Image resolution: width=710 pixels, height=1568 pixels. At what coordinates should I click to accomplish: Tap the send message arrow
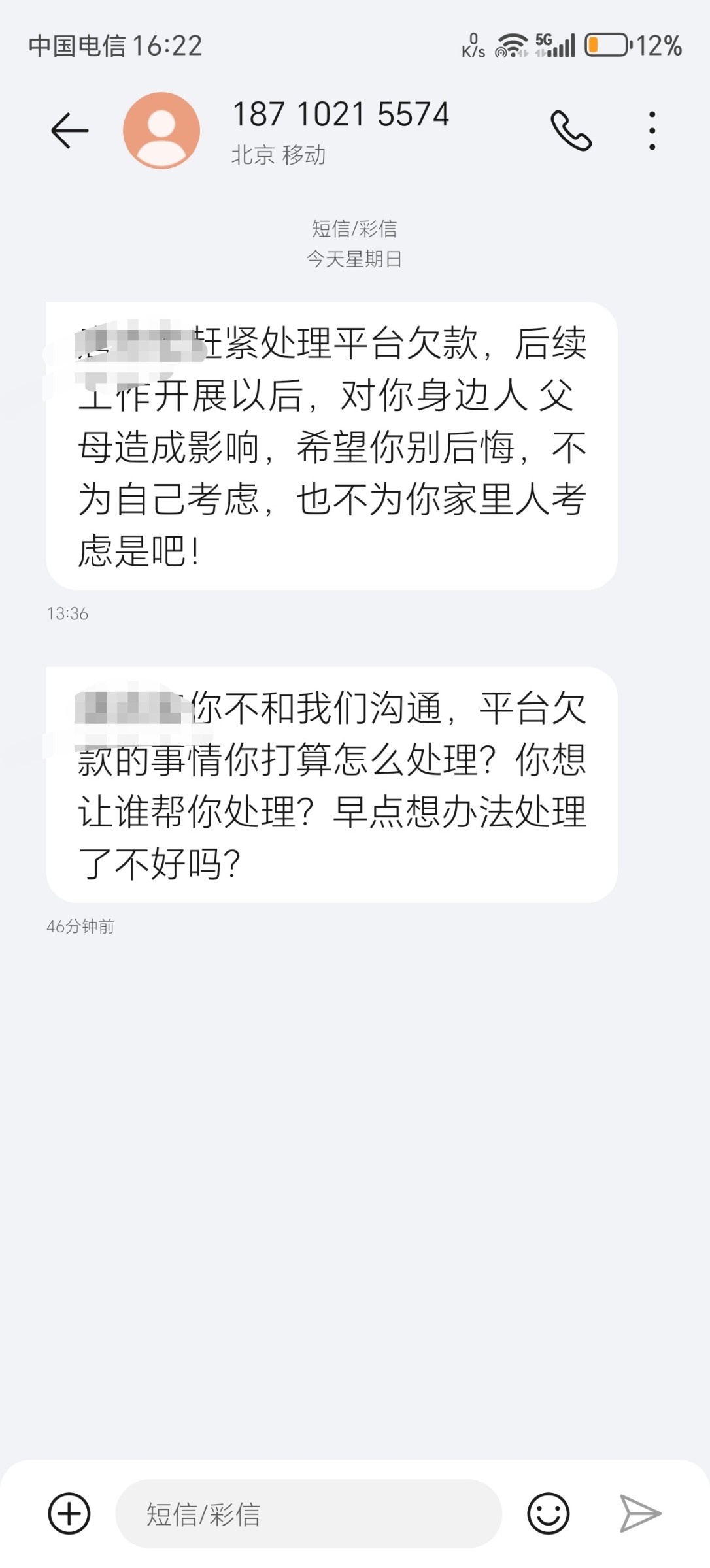[640, 1513]
